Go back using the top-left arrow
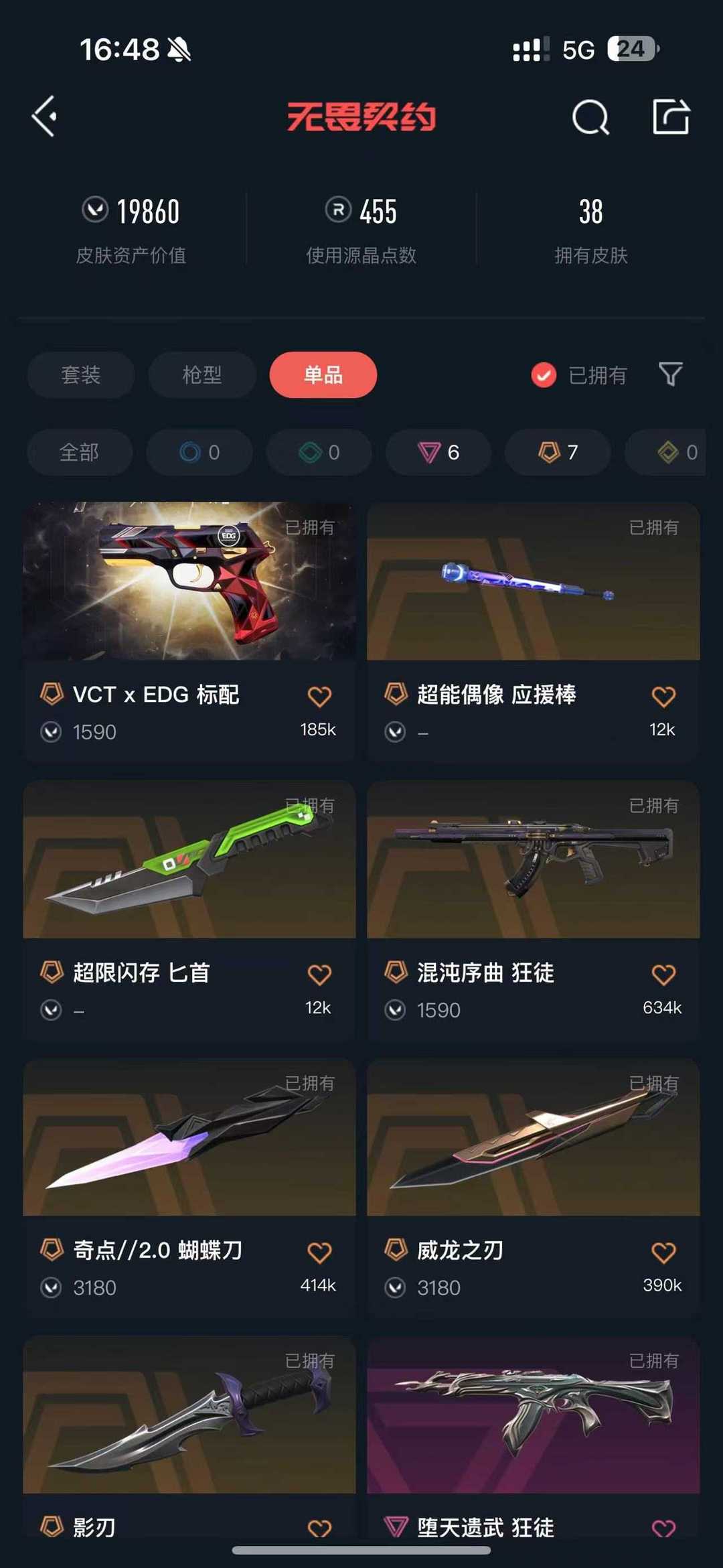723x1568 pixels. (44, 117)
